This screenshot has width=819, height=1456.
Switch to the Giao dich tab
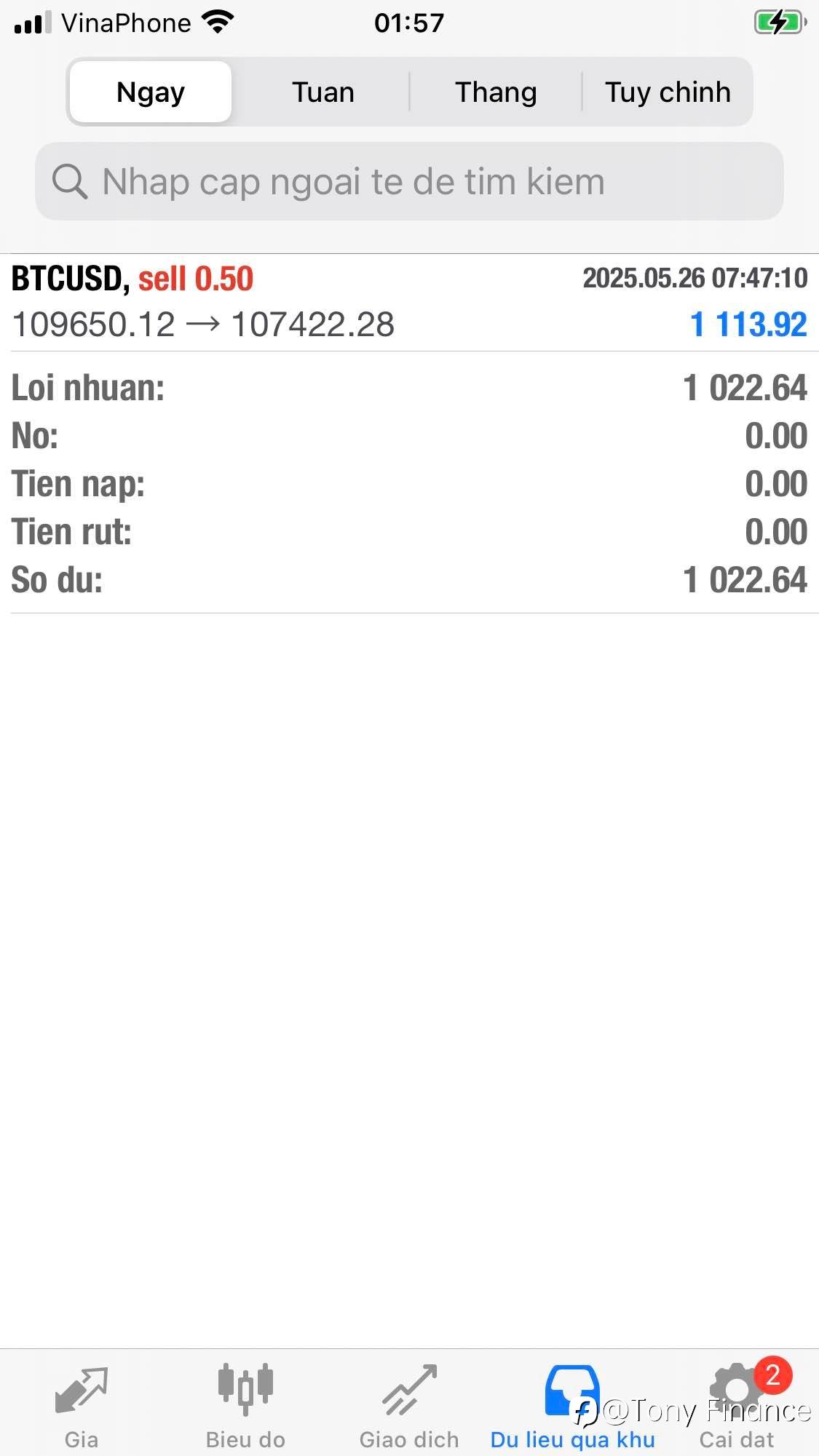409,1406
